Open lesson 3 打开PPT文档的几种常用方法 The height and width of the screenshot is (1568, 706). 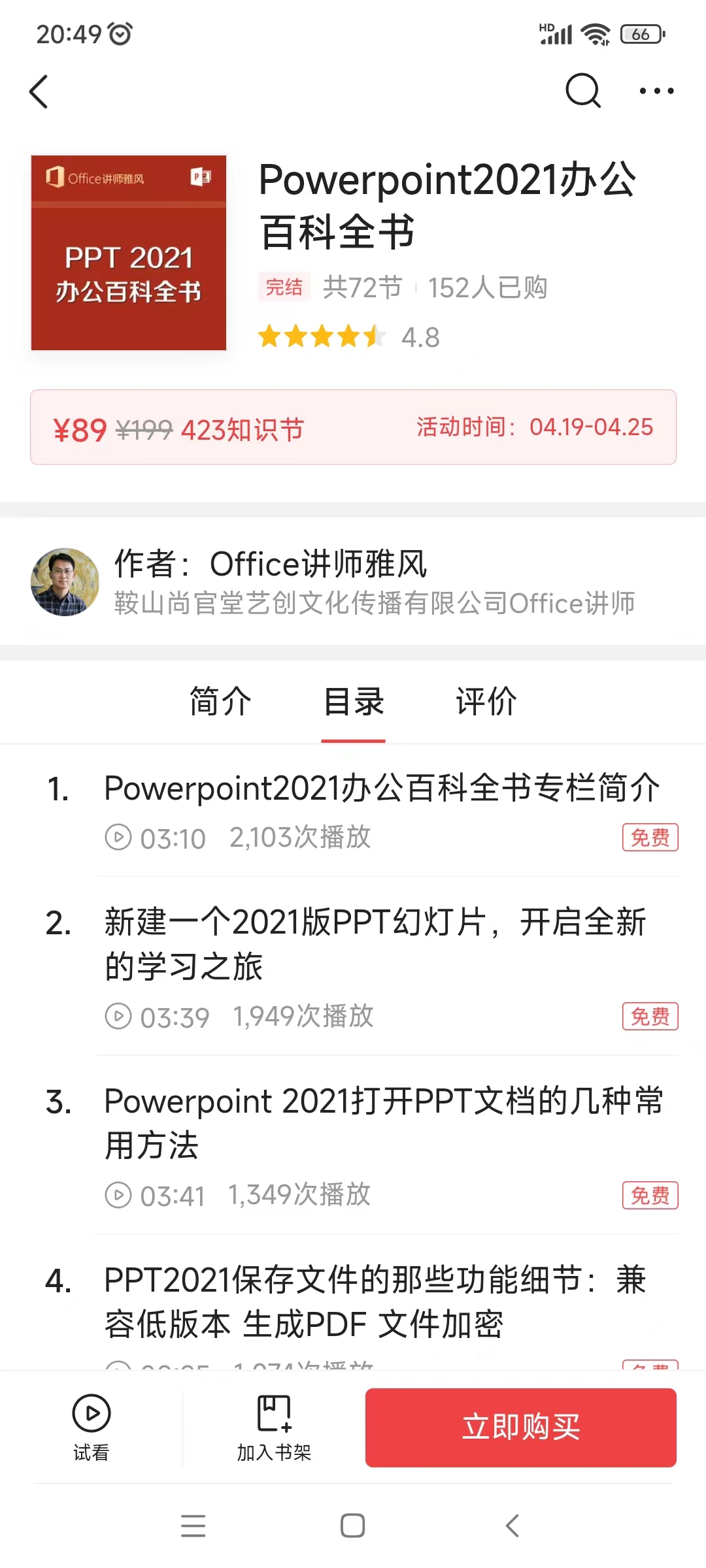tap(362, 1146)
